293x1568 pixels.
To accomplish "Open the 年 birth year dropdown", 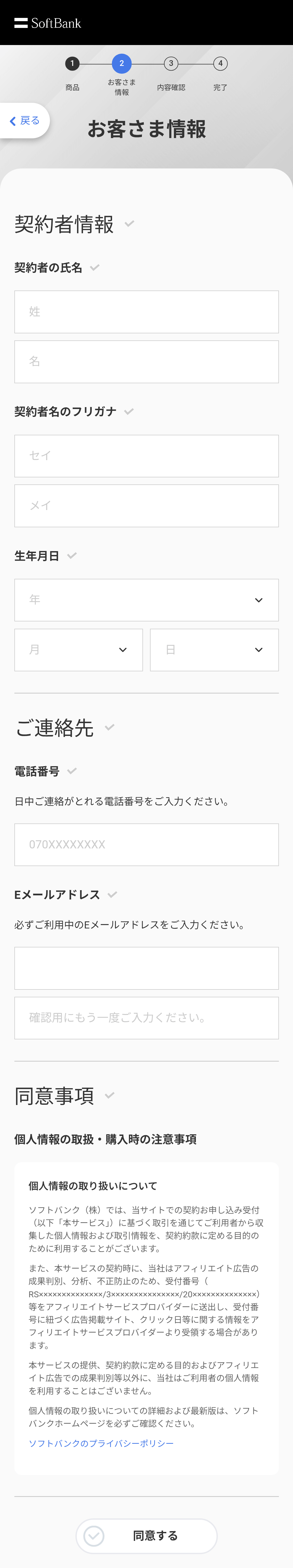I will coord(146,600).
